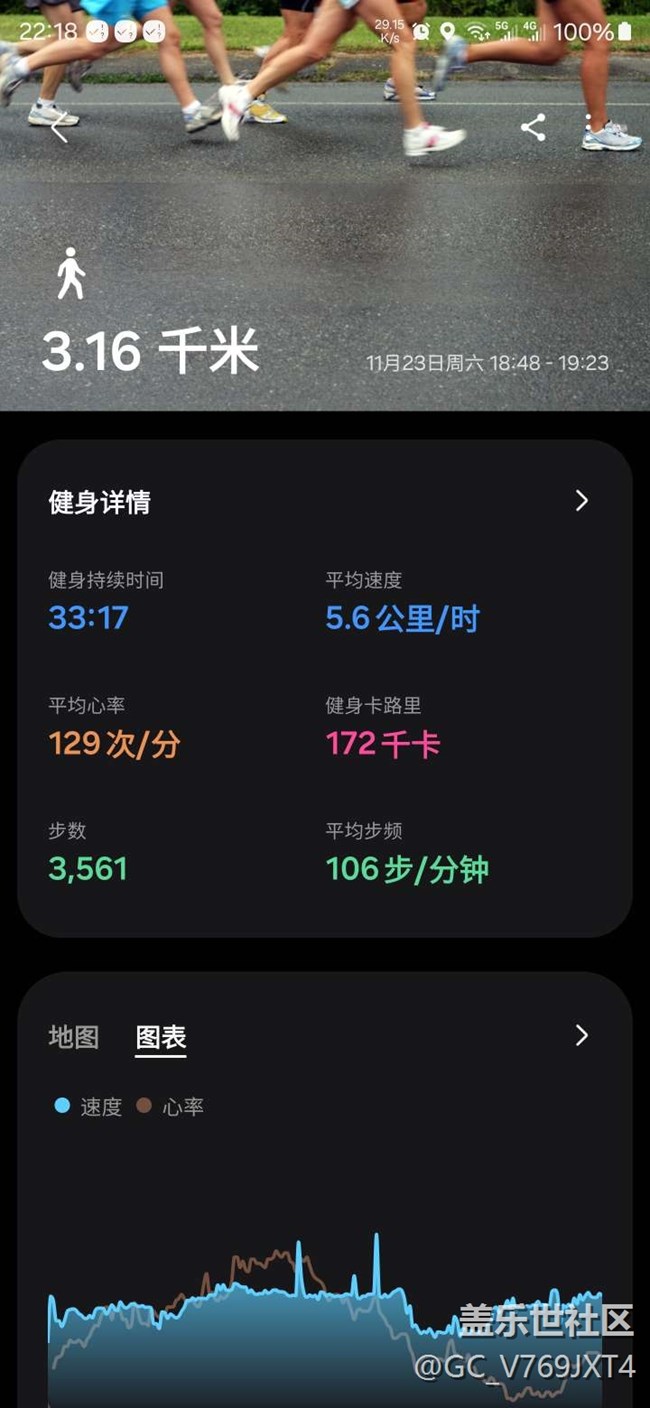Go back with the top-left arrow
Viewport: 650px width, 1408px height.
(59, 127)
